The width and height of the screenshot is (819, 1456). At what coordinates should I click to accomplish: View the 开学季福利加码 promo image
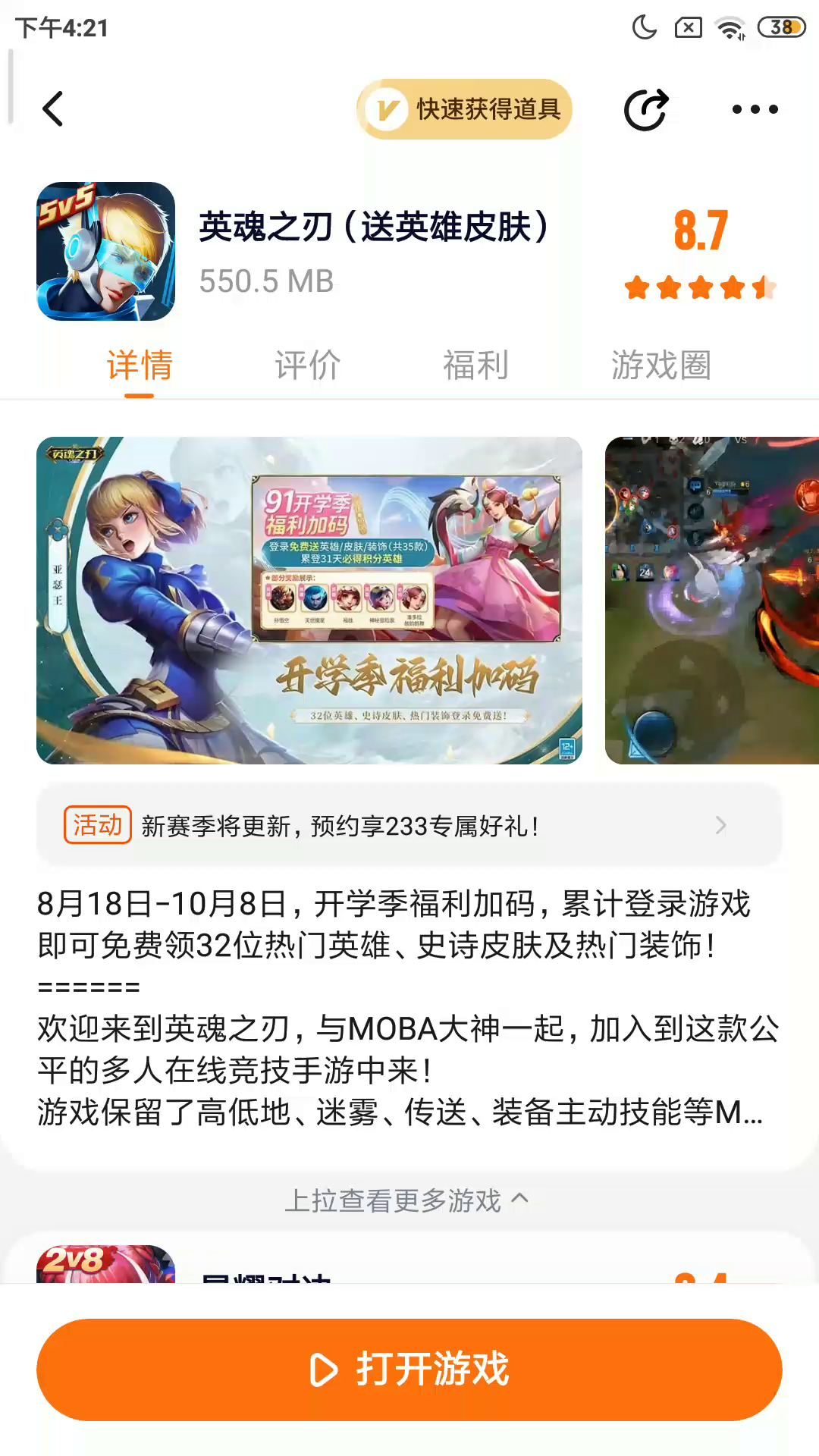pos(309,600)
